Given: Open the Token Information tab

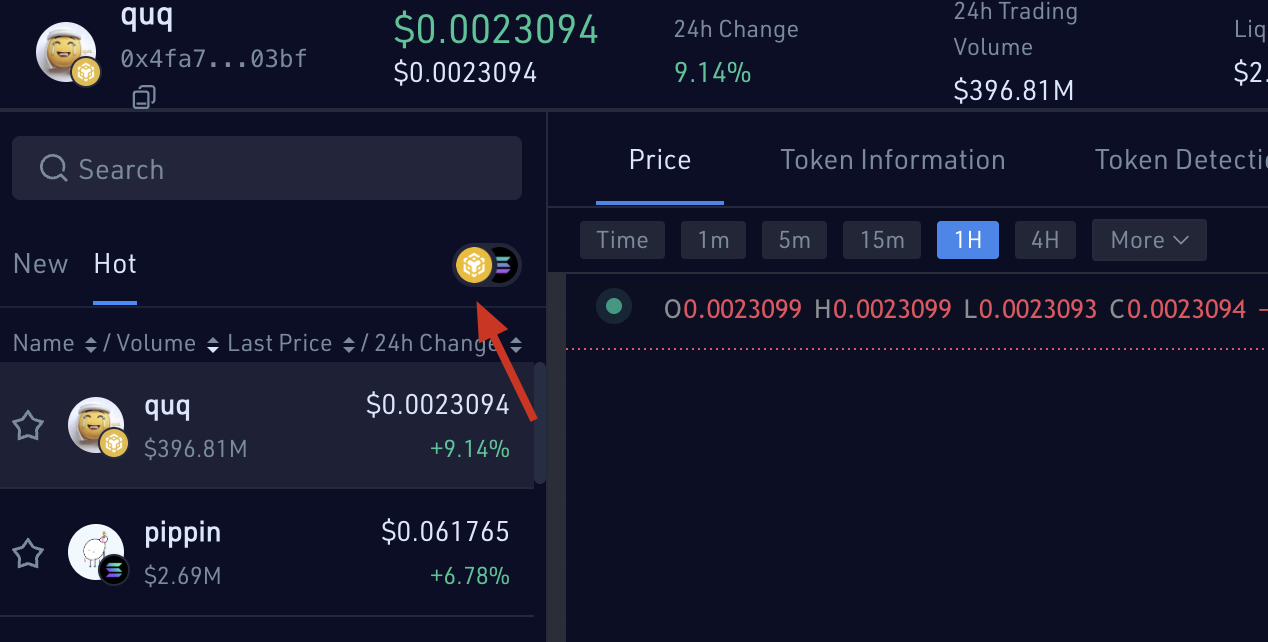Looking at the screenshot, I should tap(892, 160).
